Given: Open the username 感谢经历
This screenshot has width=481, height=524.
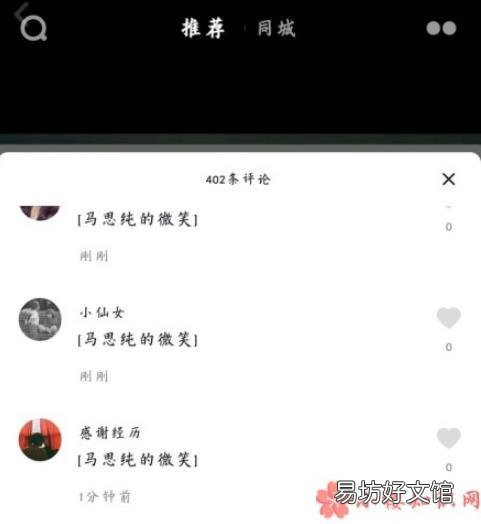Looking at the screenshot, I should pyautogui.click(x=110, y=433).
